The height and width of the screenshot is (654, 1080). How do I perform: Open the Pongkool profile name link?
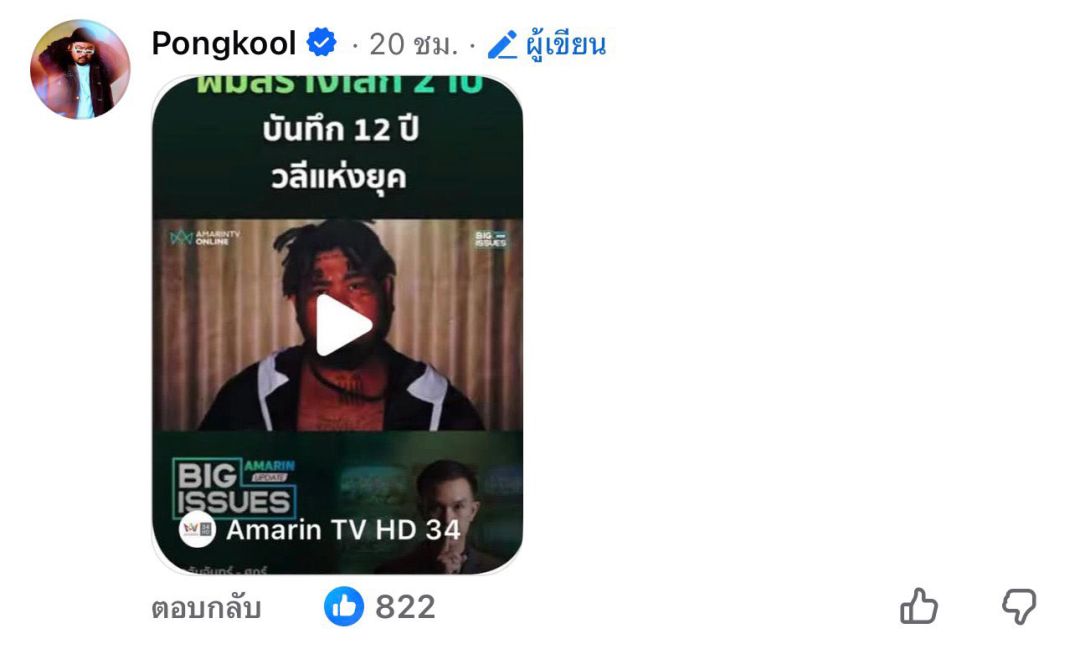[224, 43]
